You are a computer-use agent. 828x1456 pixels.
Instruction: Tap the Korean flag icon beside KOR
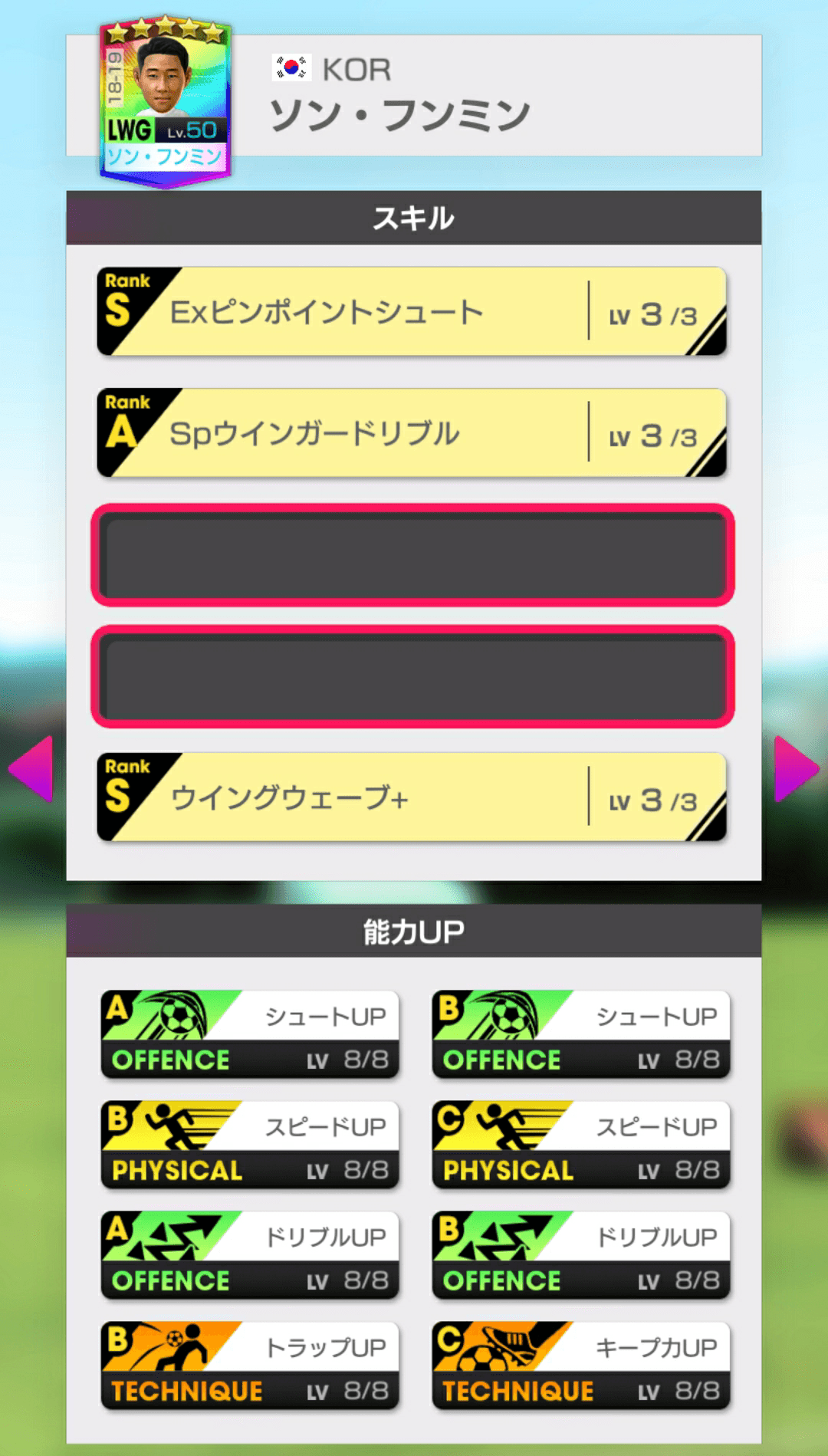(x=292, y=67)
